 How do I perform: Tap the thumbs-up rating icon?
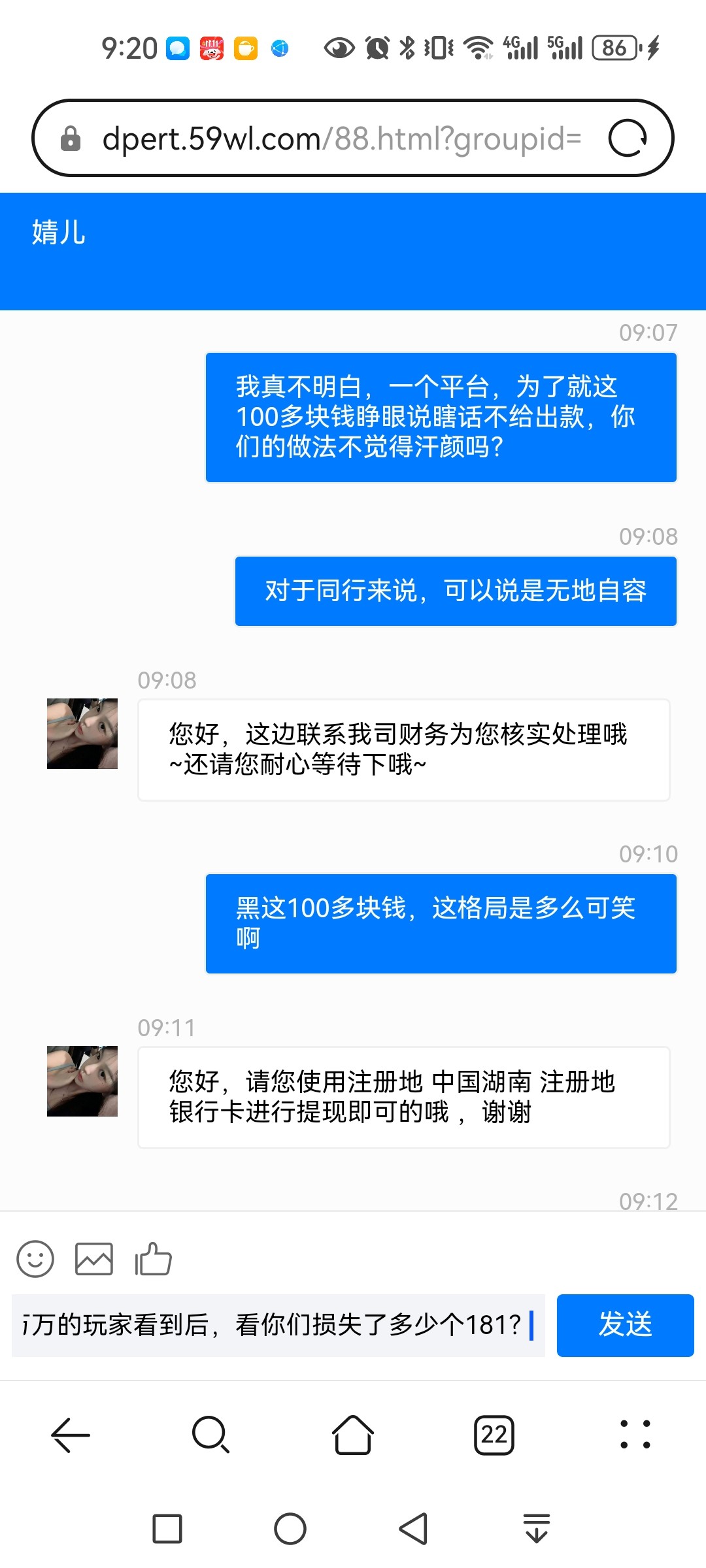pos(153,1258)
